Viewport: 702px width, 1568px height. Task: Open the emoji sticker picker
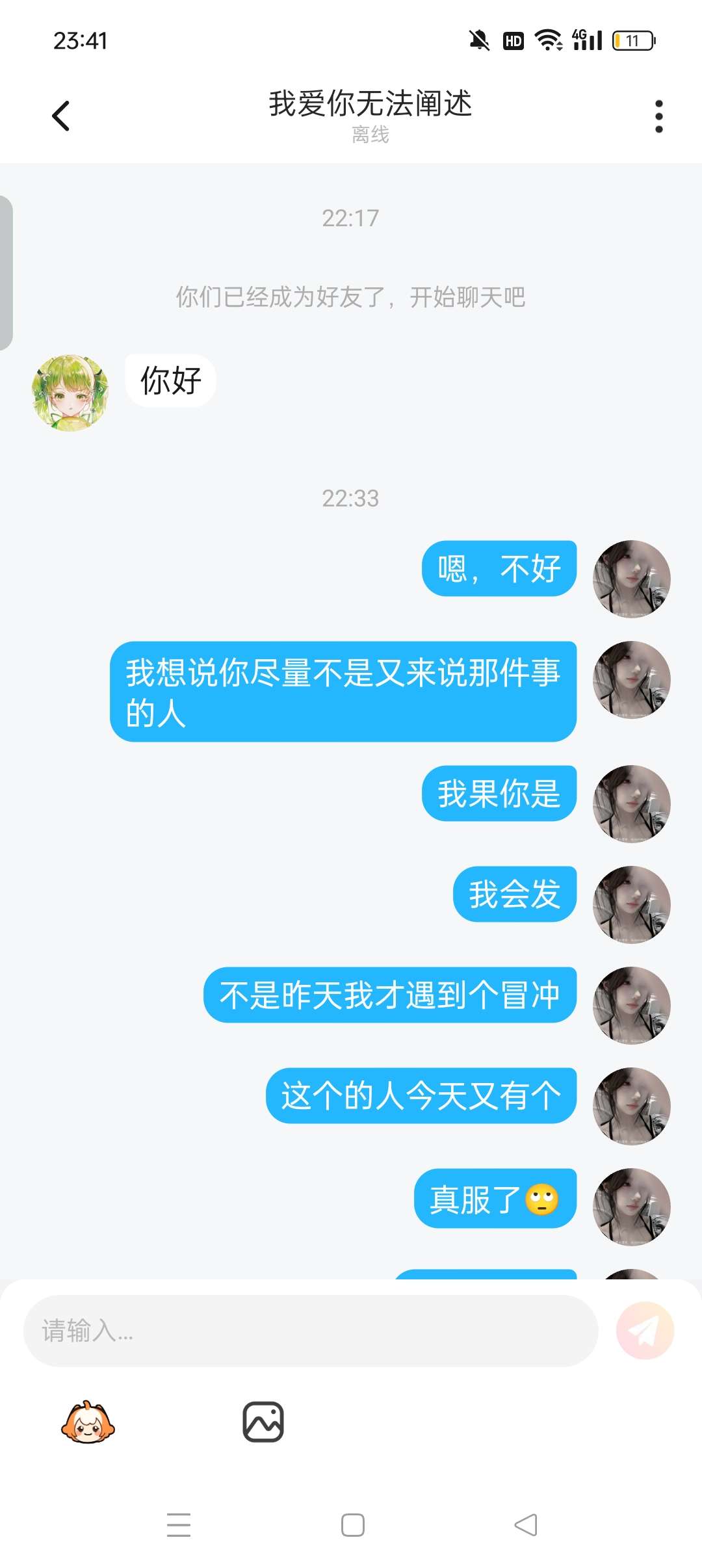click(x=88, y=1422)
